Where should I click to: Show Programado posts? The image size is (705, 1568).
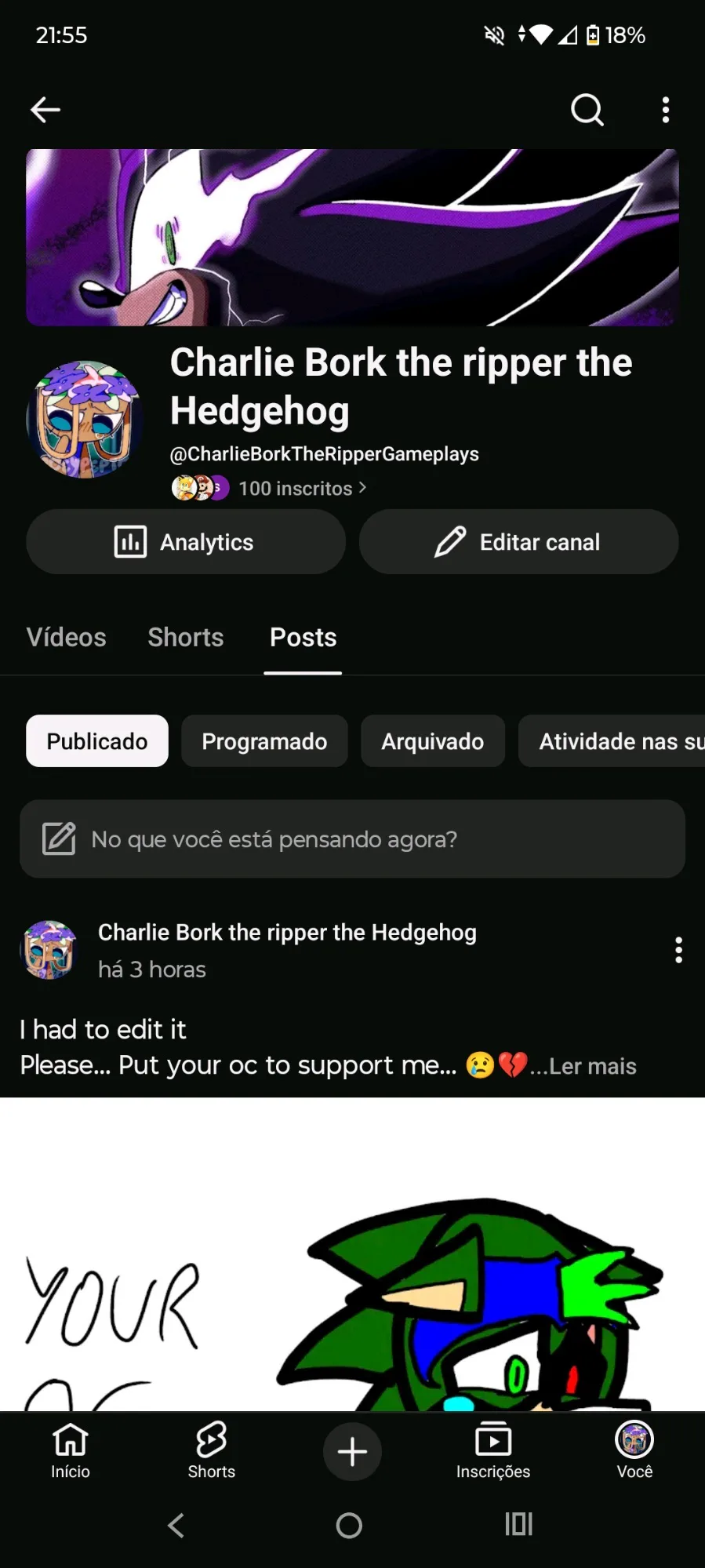tap(264, 741)
